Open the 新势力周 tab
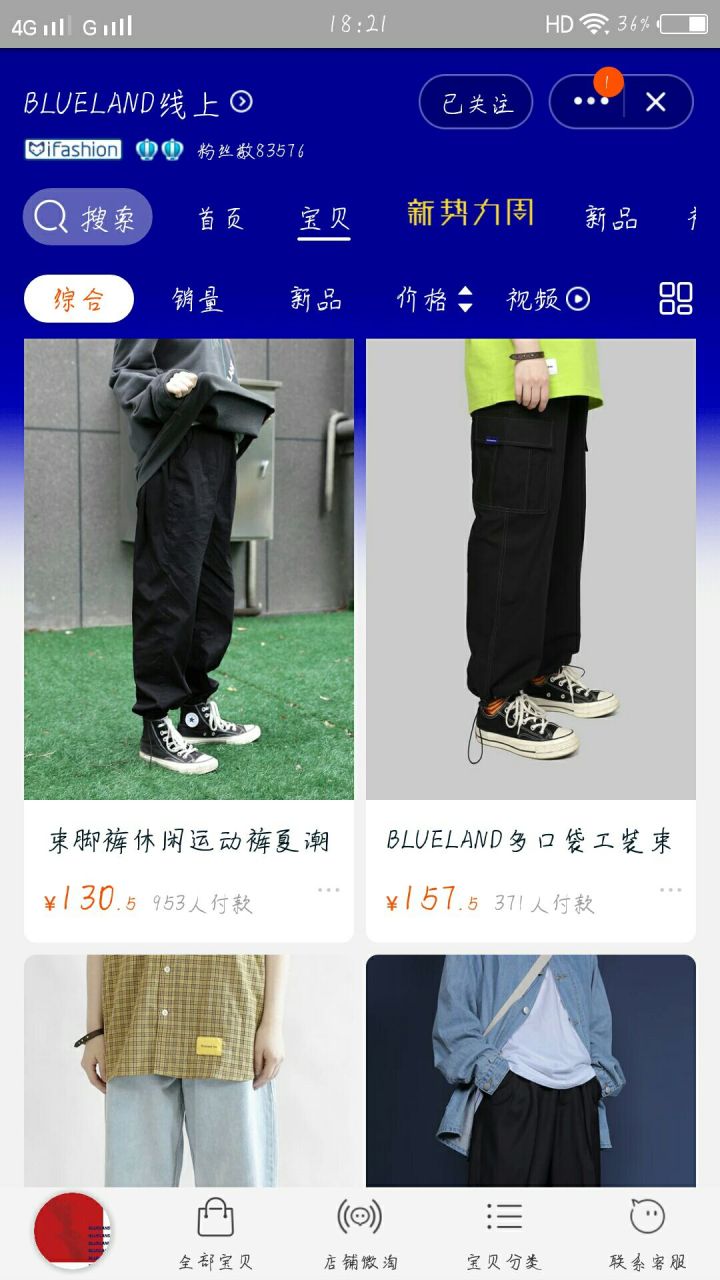This screenshot has height=1280, width=720. 470,213
